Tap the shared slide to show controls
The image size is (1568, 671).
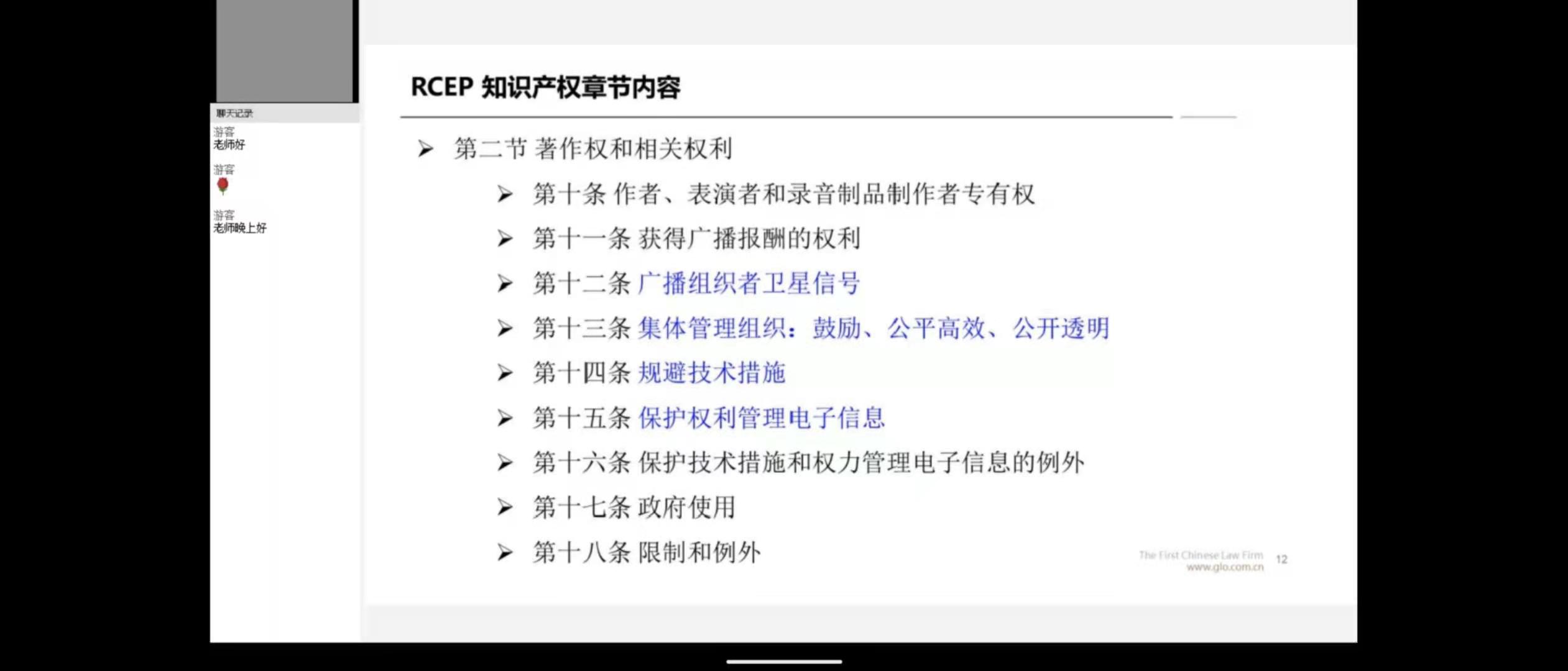(x=858, y=323)
